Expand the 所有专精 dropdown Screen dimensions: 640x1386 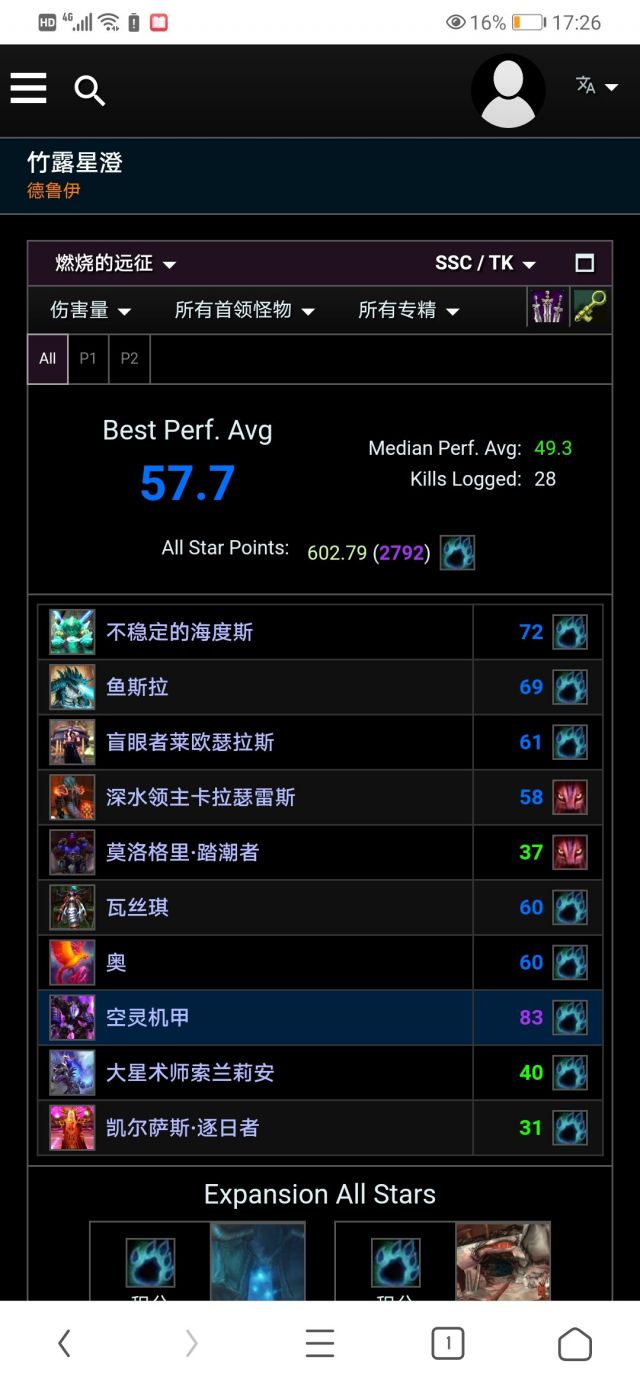click(x=408, y=311)
